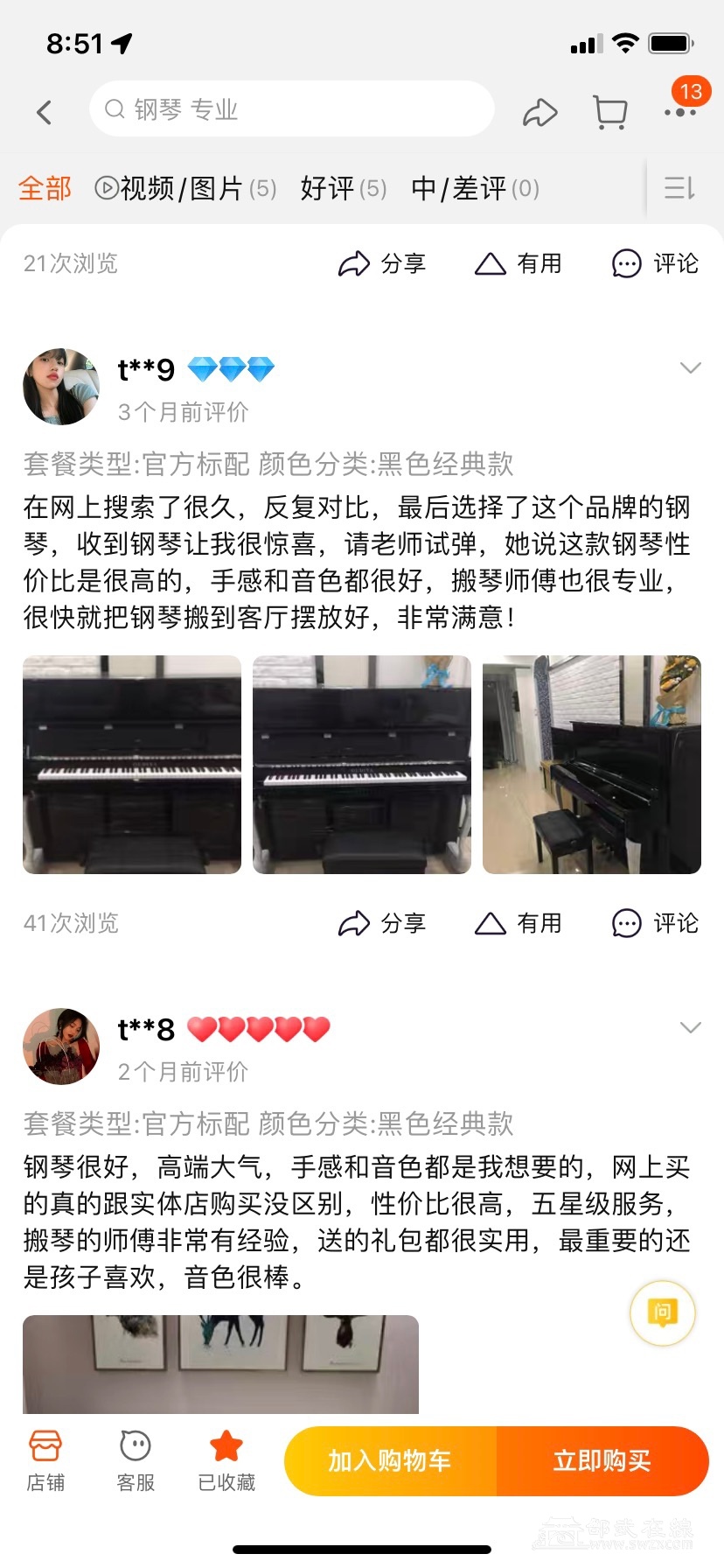Switch to the 中/差评 tab
The height and width of the screenshot is (1568, 724).
[475, 188]
